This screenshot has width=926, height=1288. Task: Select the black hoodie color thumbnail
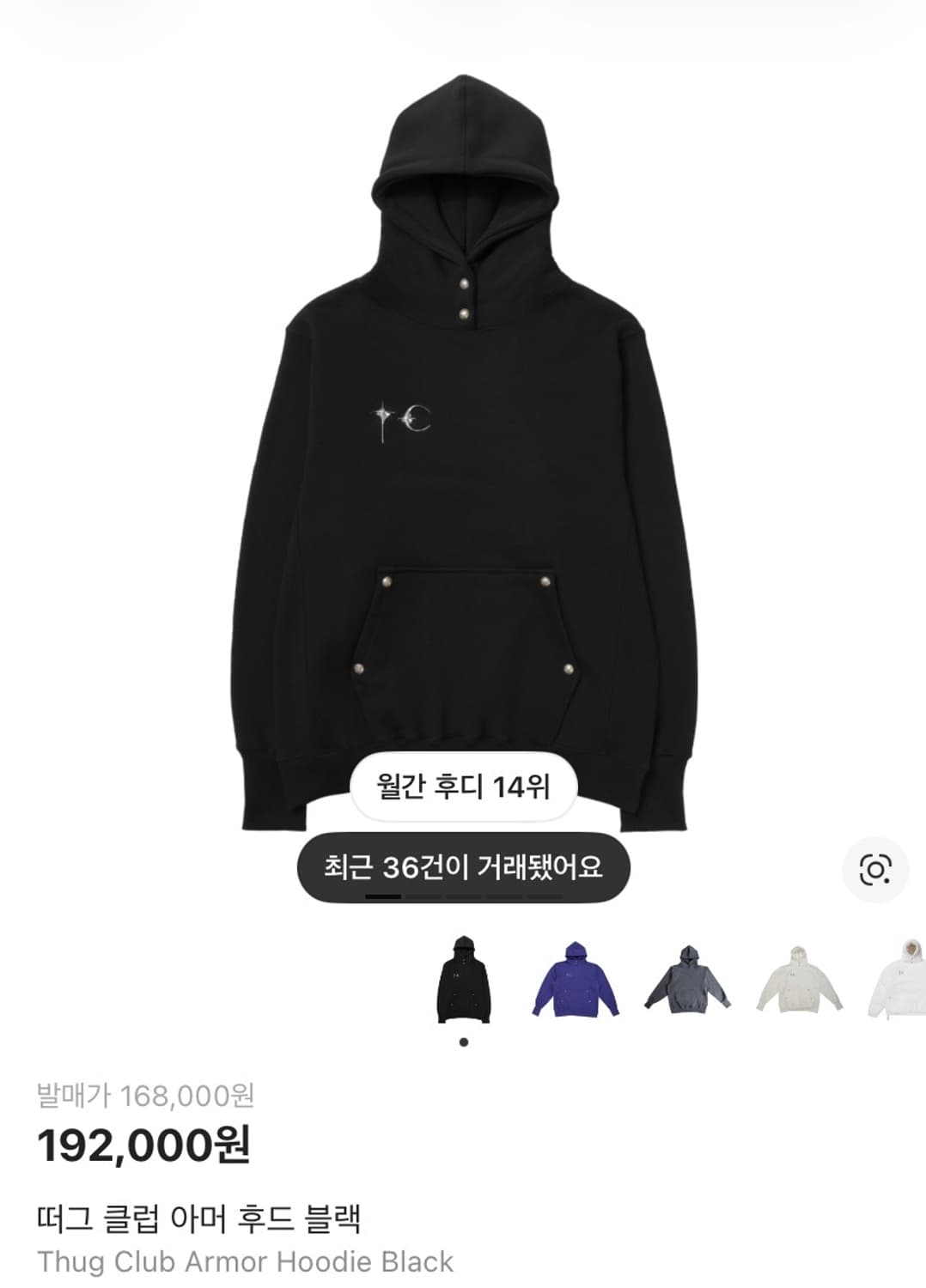click(x=466, y=979)
